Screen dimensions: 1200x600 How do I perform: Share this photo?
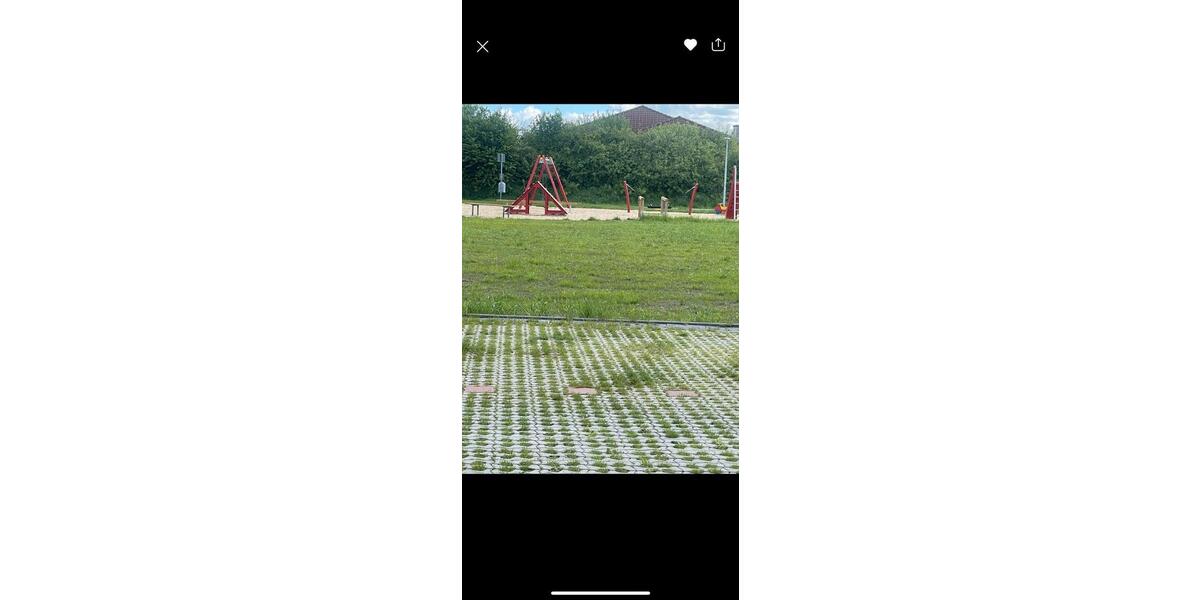click(x=718, y=44)
